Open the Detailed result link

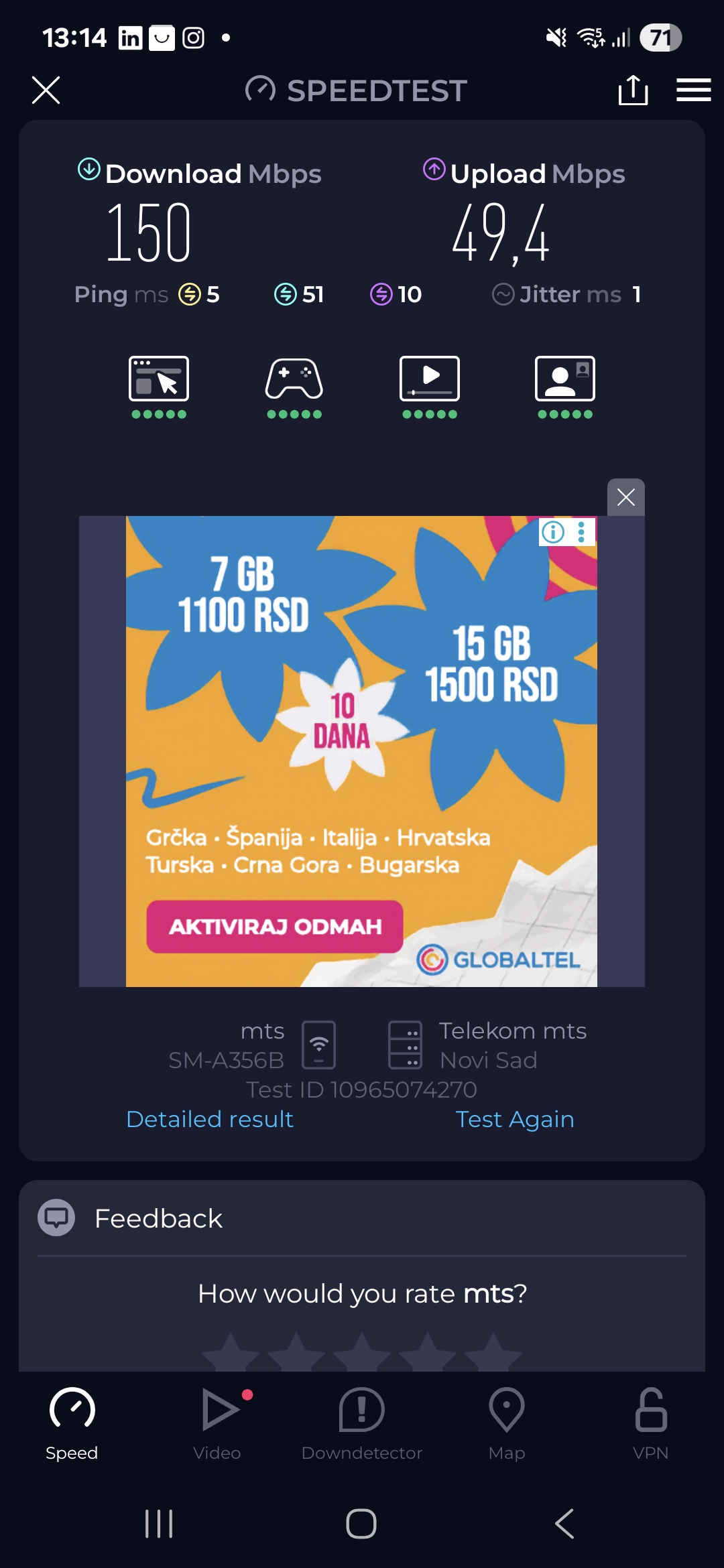click(210, 1119)
